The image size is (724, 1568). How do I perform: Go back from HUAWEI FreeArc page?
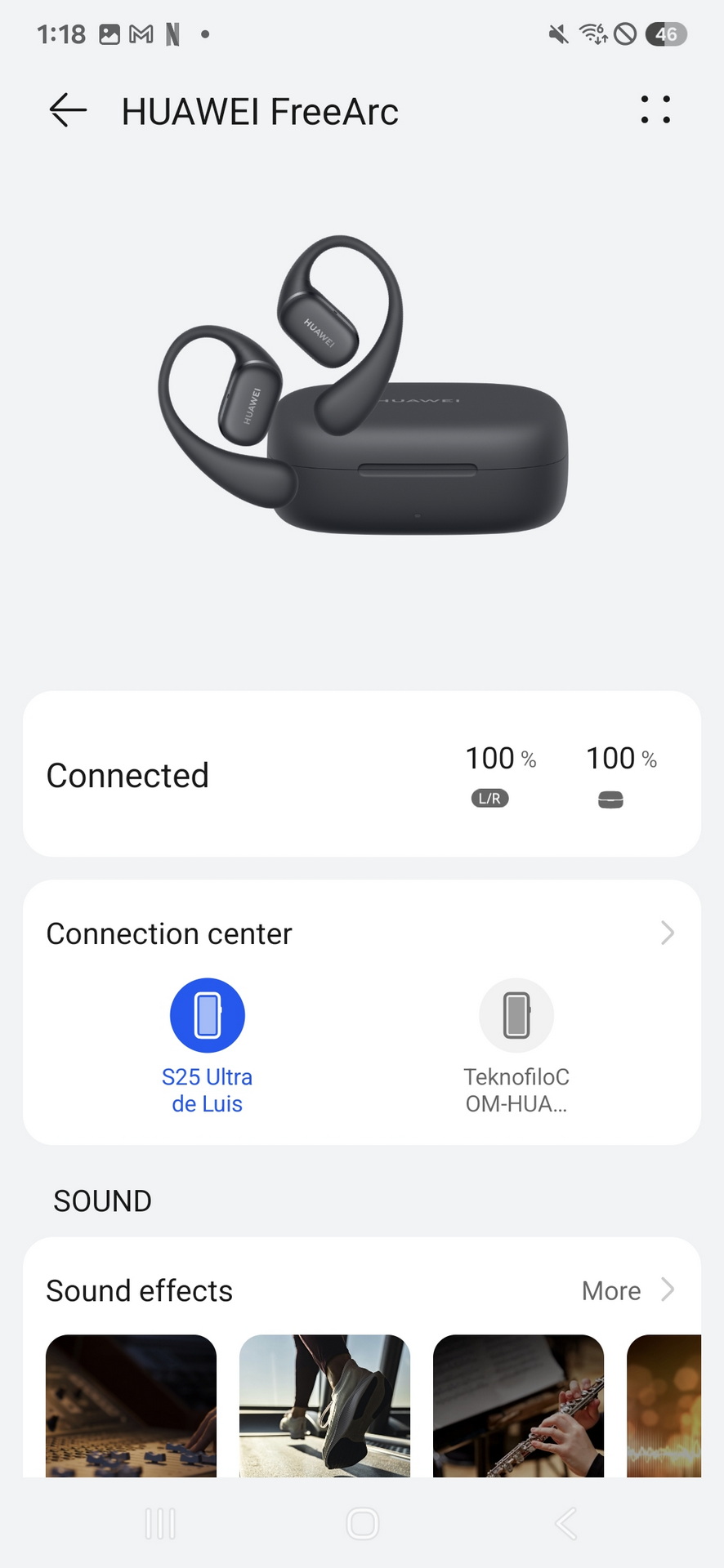click(x=68, y=110)
